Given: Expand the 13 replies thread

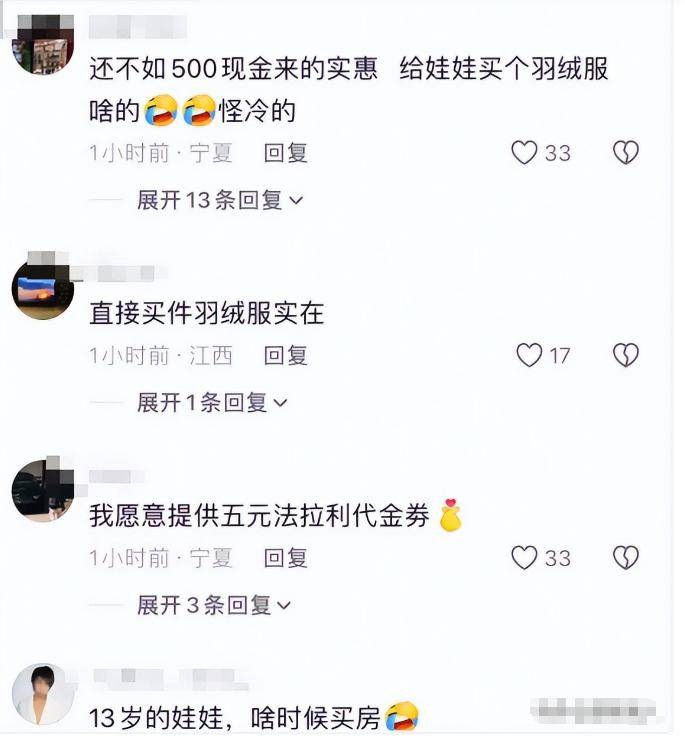Looking at the screenshot, I should [220, 200].
